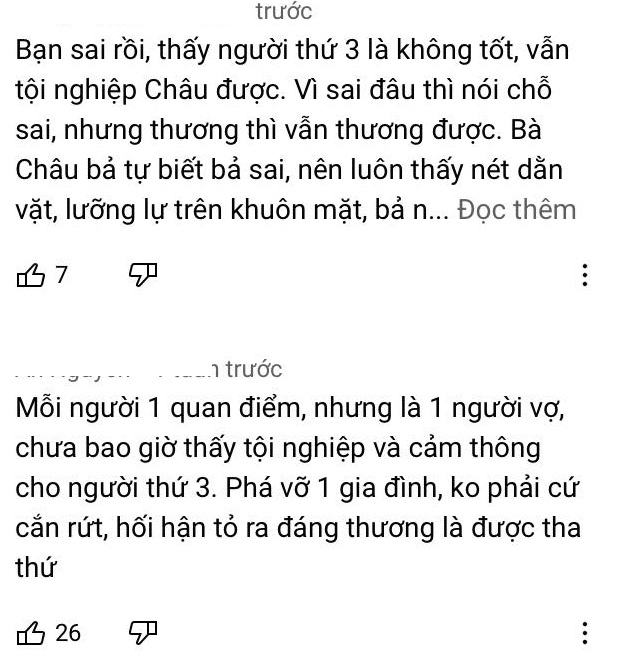
Task: Dislike the comment starting "Mỗi người 1 quan điểm"
Action: click(x=144, y=633)
